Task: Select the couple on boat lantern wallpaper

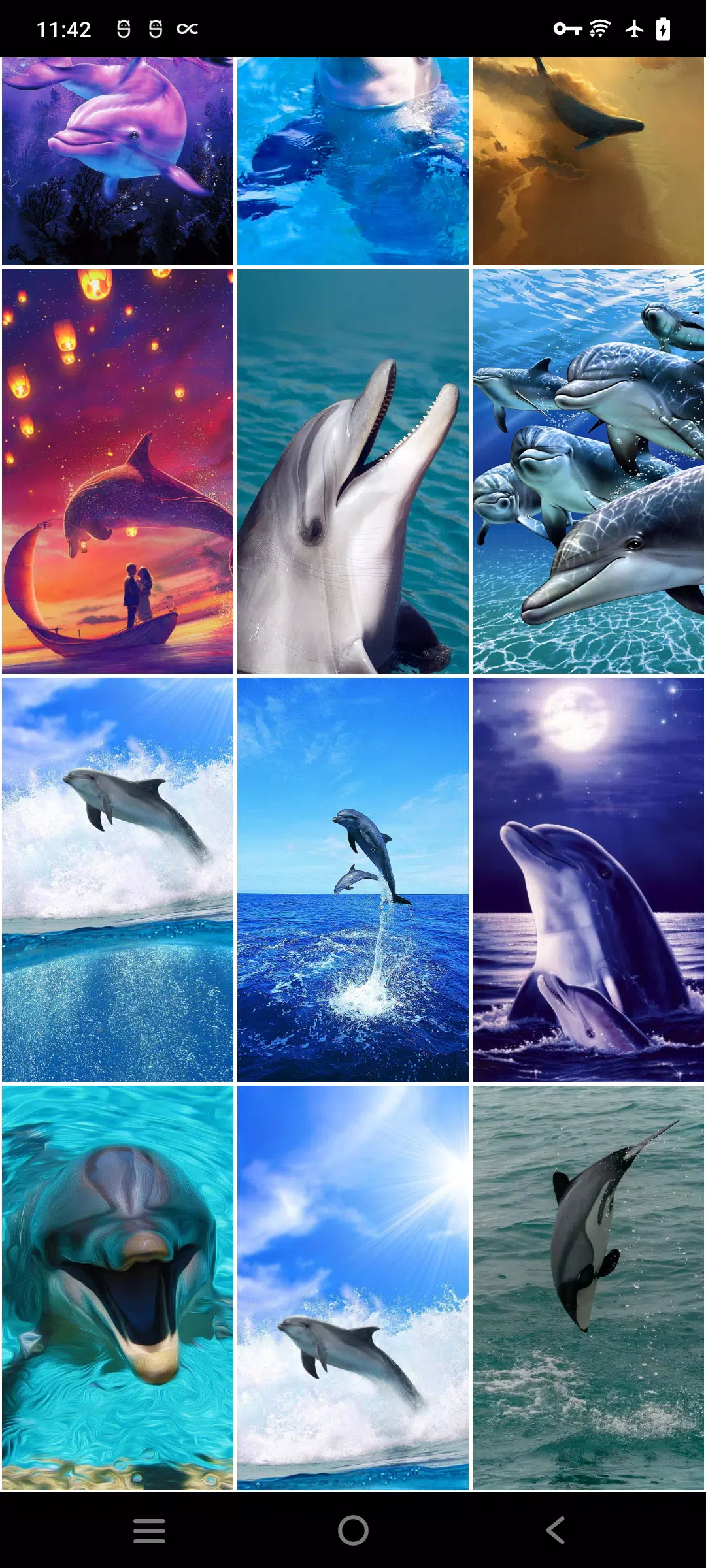Action: pyautogui.click(x=118, y=471)
